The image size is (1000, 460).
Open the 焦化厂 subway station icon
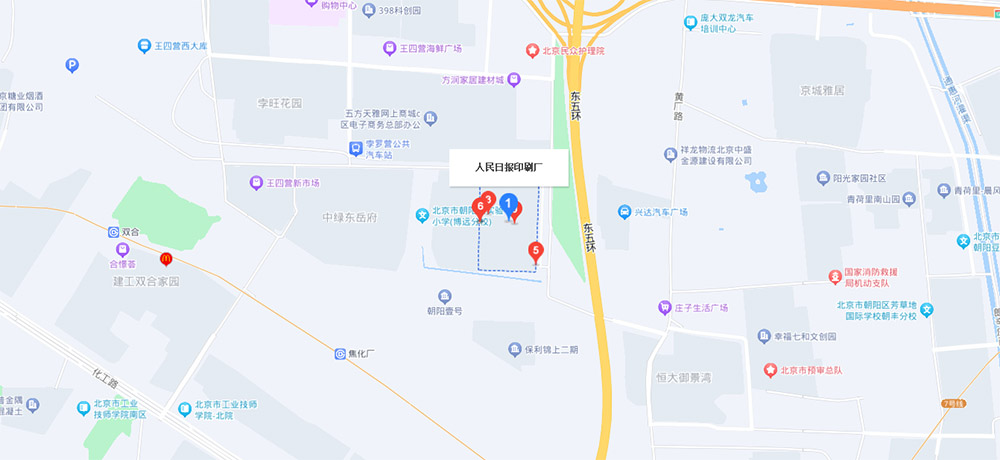tap(341, 354)
